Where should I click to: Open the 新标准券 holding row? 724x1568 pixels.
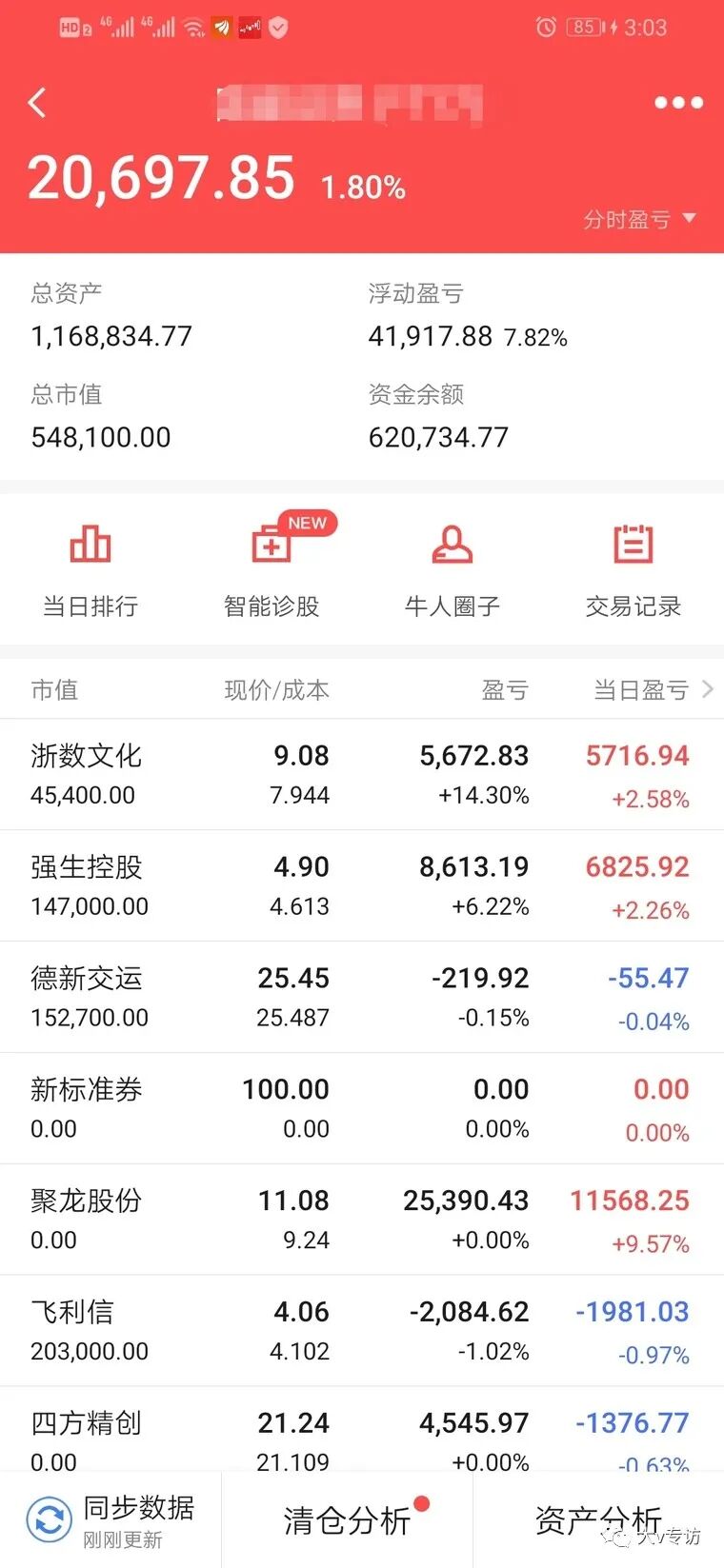(362, 1108)
